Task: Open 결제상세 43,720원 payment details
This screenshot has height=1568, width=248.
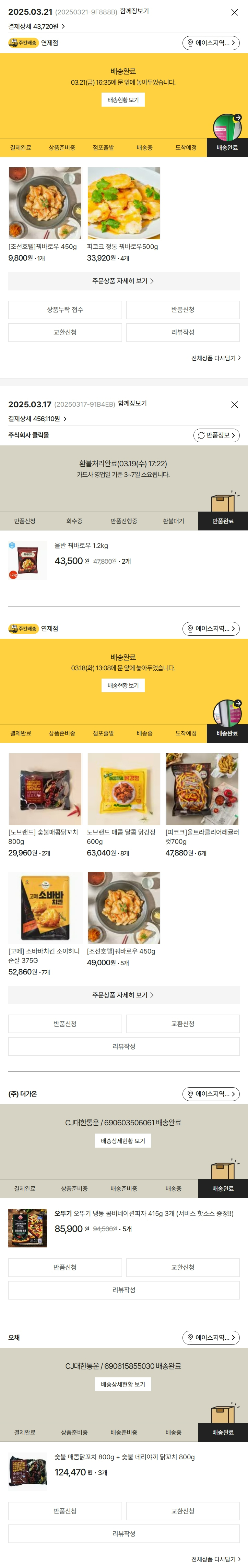Action: tap(37, 27)
